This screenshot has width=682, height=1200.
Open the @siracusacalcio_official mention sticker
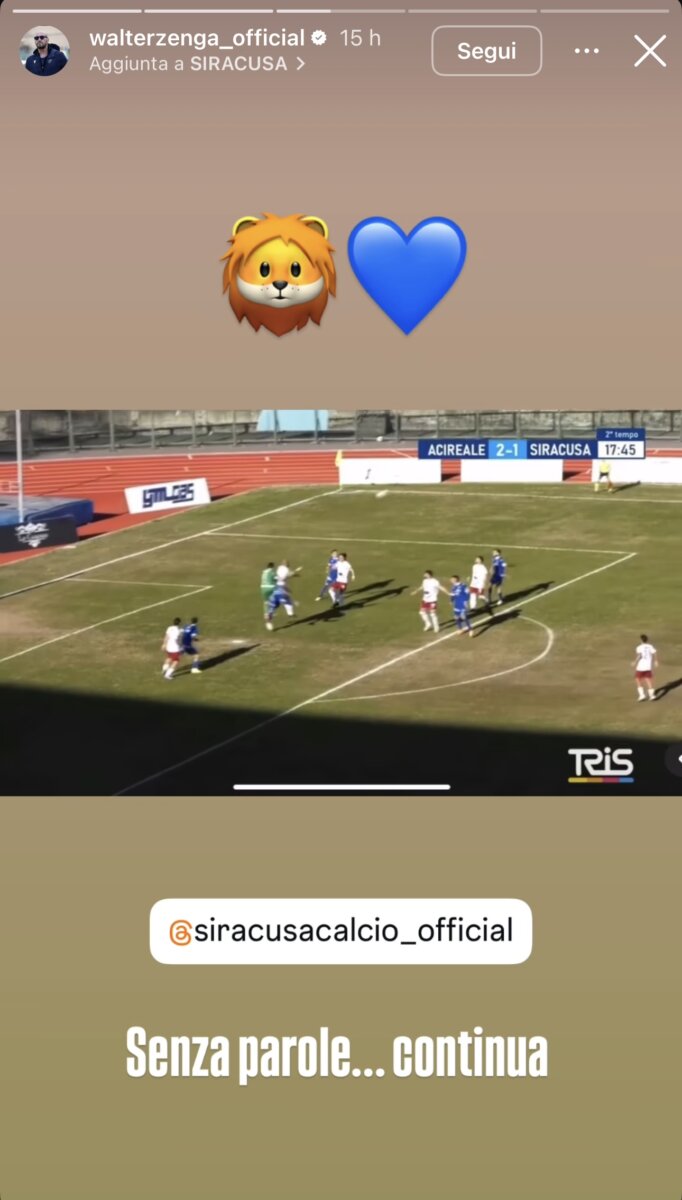pos(341,931)
